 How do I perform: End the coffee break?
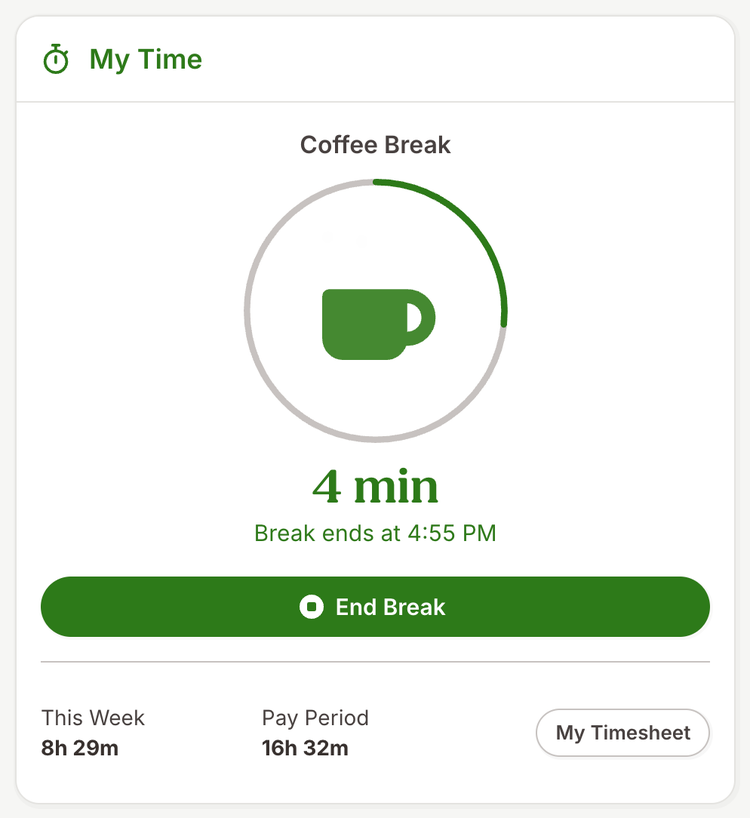[x=375, y=607]
